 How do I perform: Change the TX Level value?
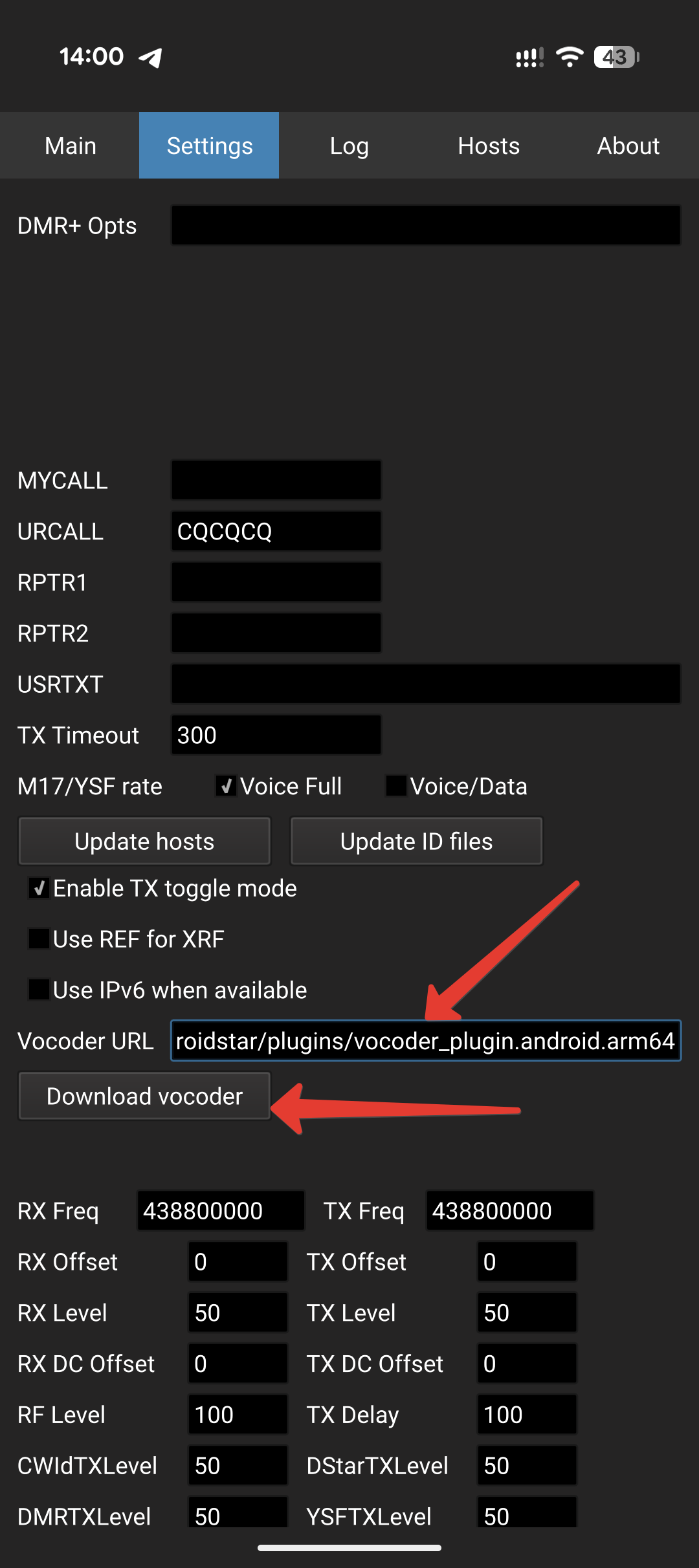[x=526, y=1312]
